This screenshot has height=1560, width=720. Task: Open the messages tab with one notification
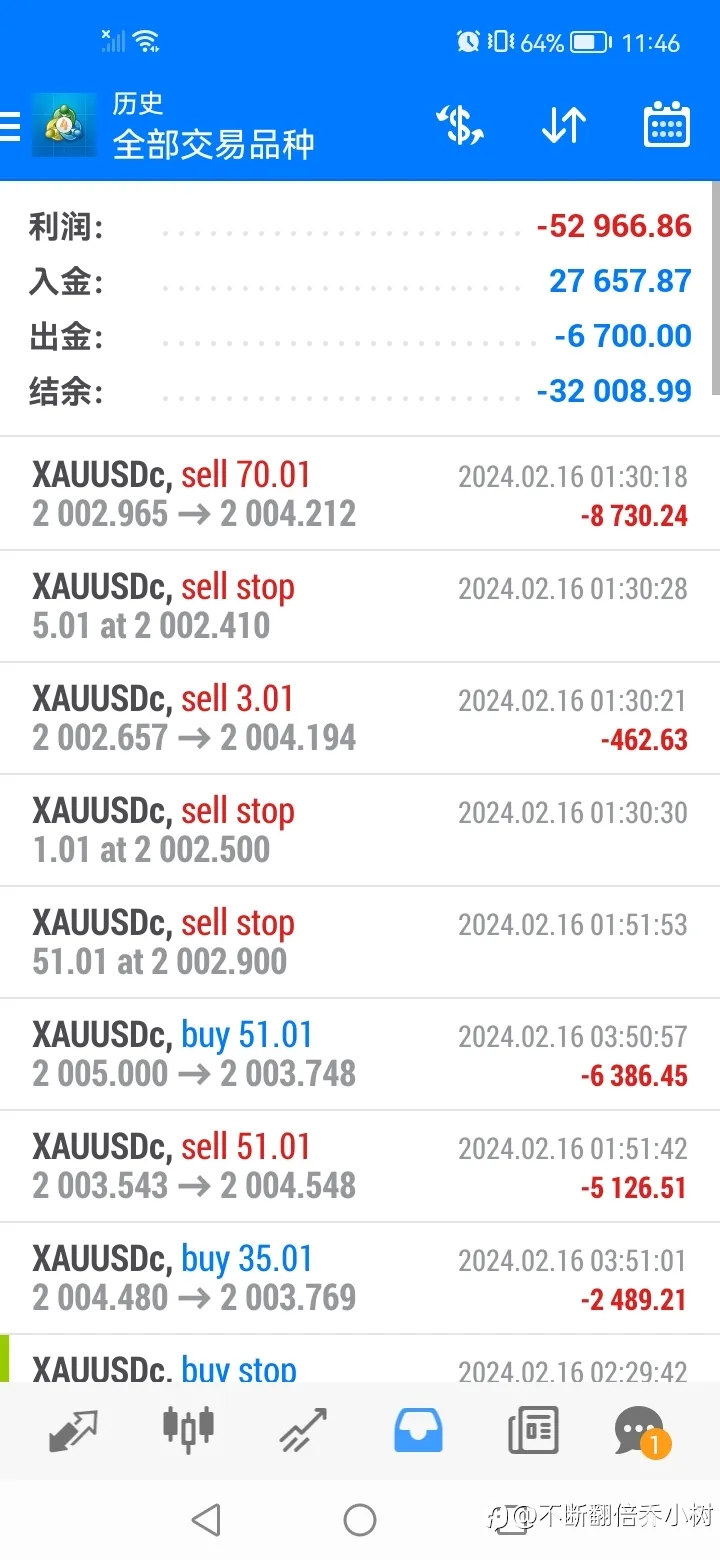642,1431
